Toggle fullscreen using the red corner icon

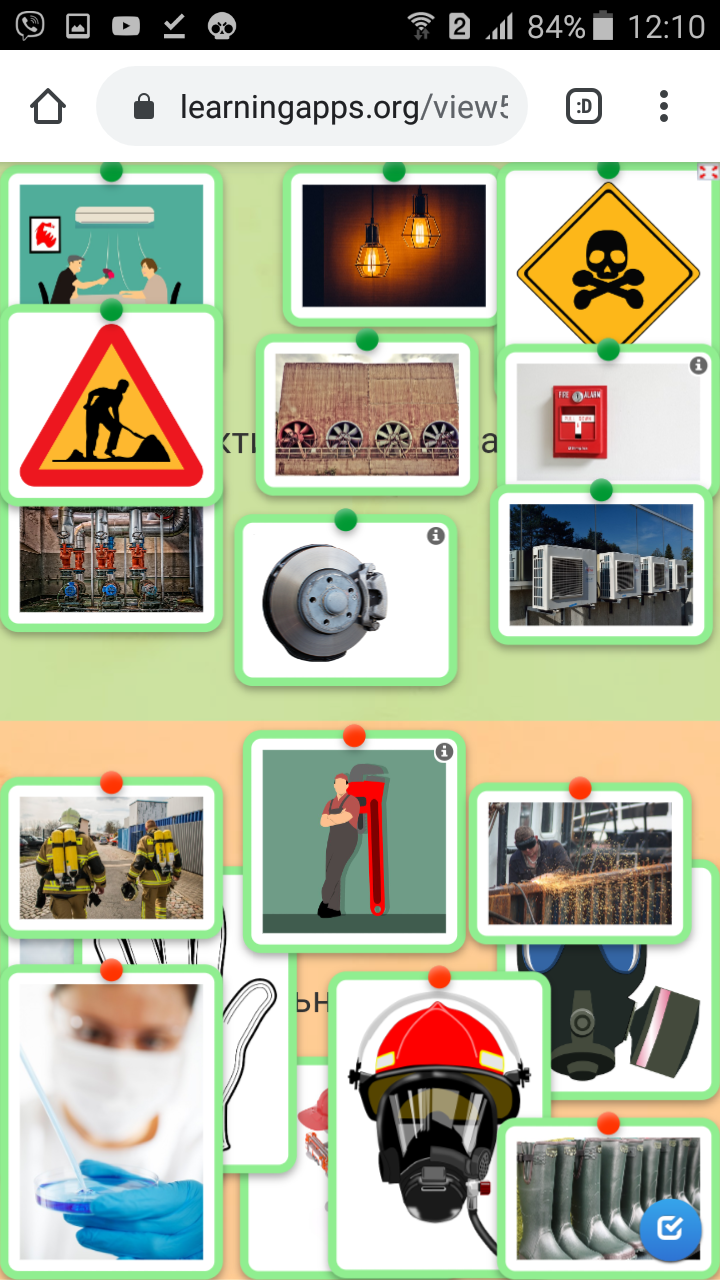[708, 172]
